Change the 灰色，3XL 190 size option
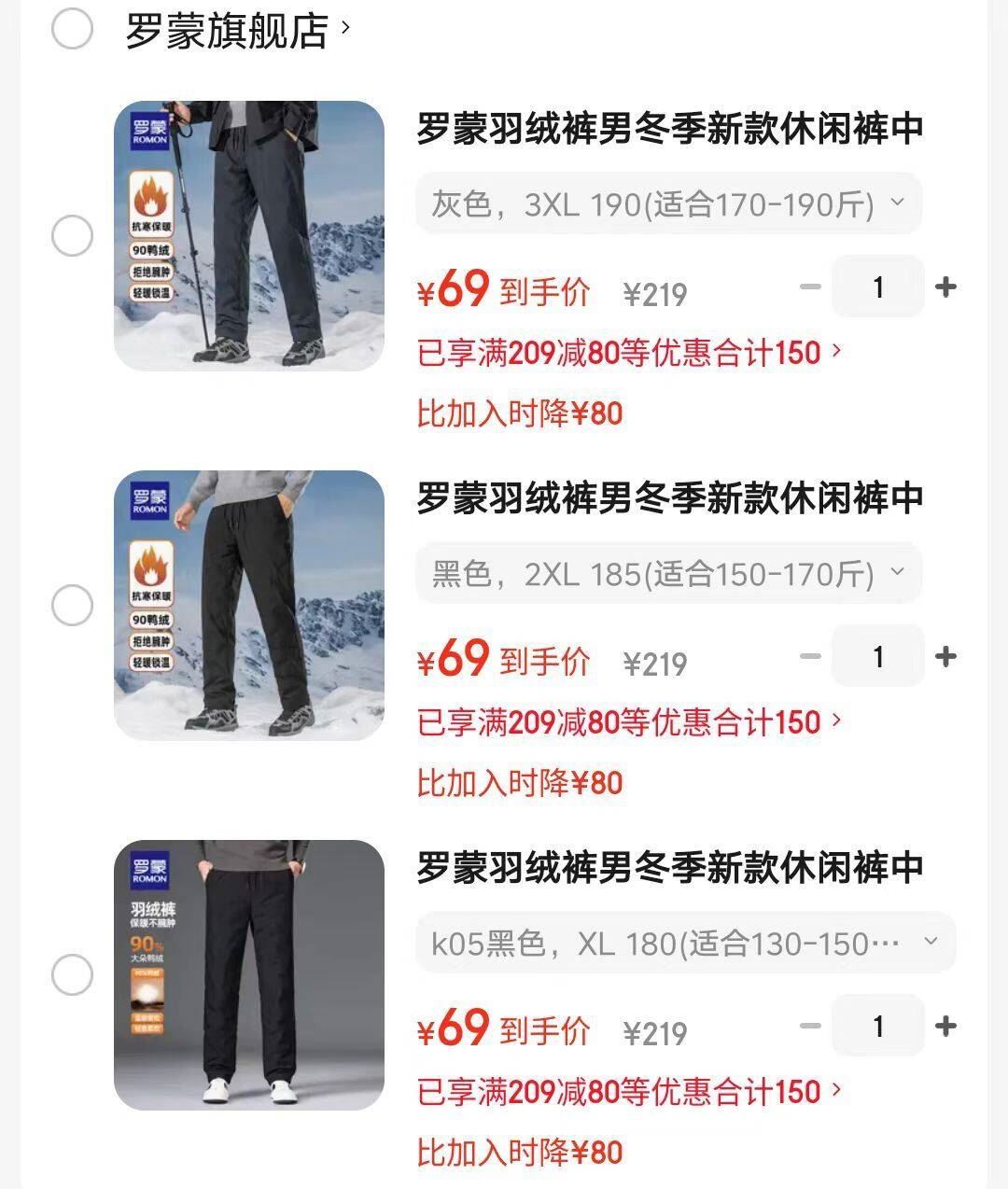 tap(668, 203)
